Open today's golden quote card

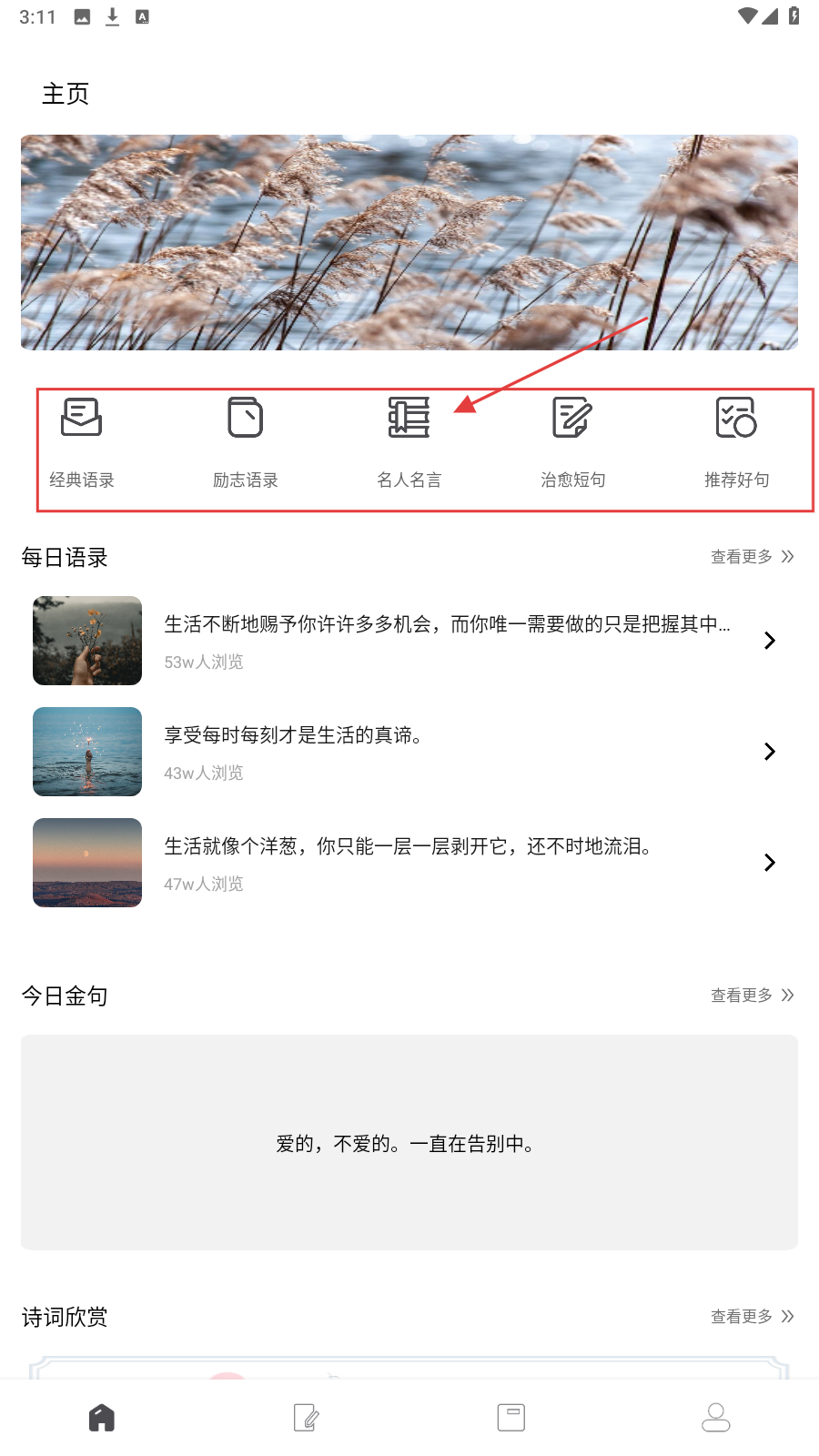[409, 1142]
